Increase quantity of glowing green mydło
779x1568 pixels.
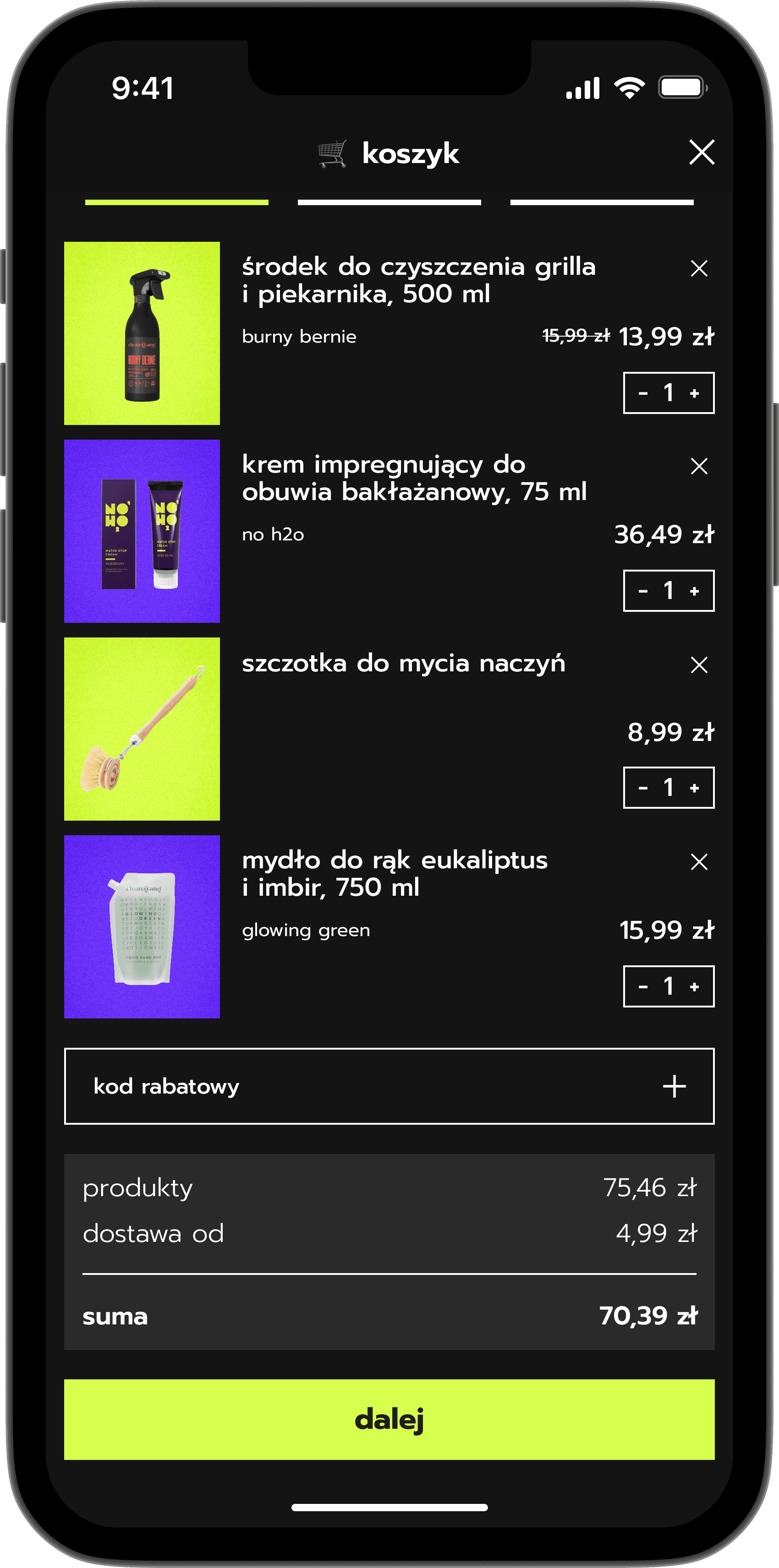click(694, 987)
